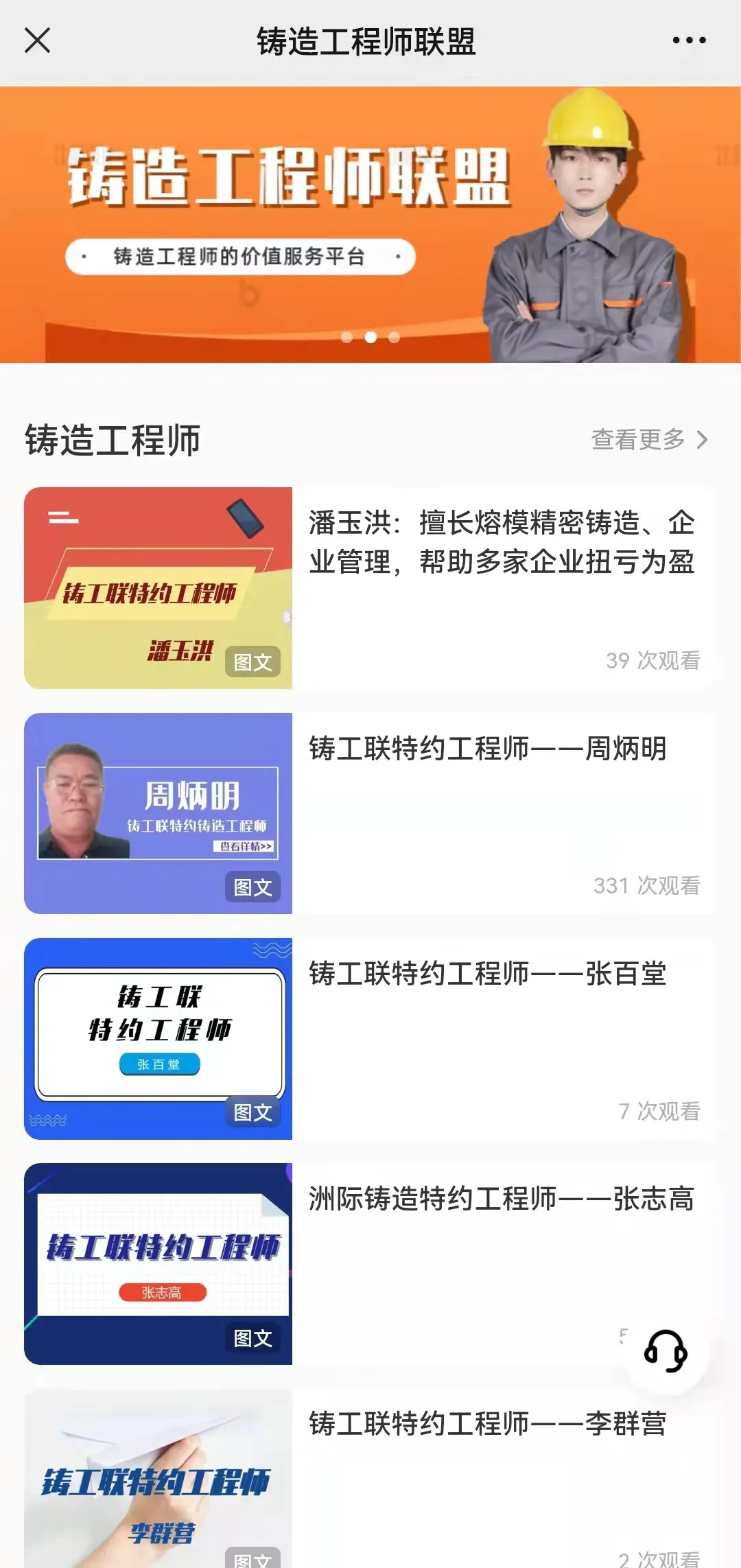Open the three-dot overflow menu
The height and width of the screenshot is (1568, 741).
689,40
